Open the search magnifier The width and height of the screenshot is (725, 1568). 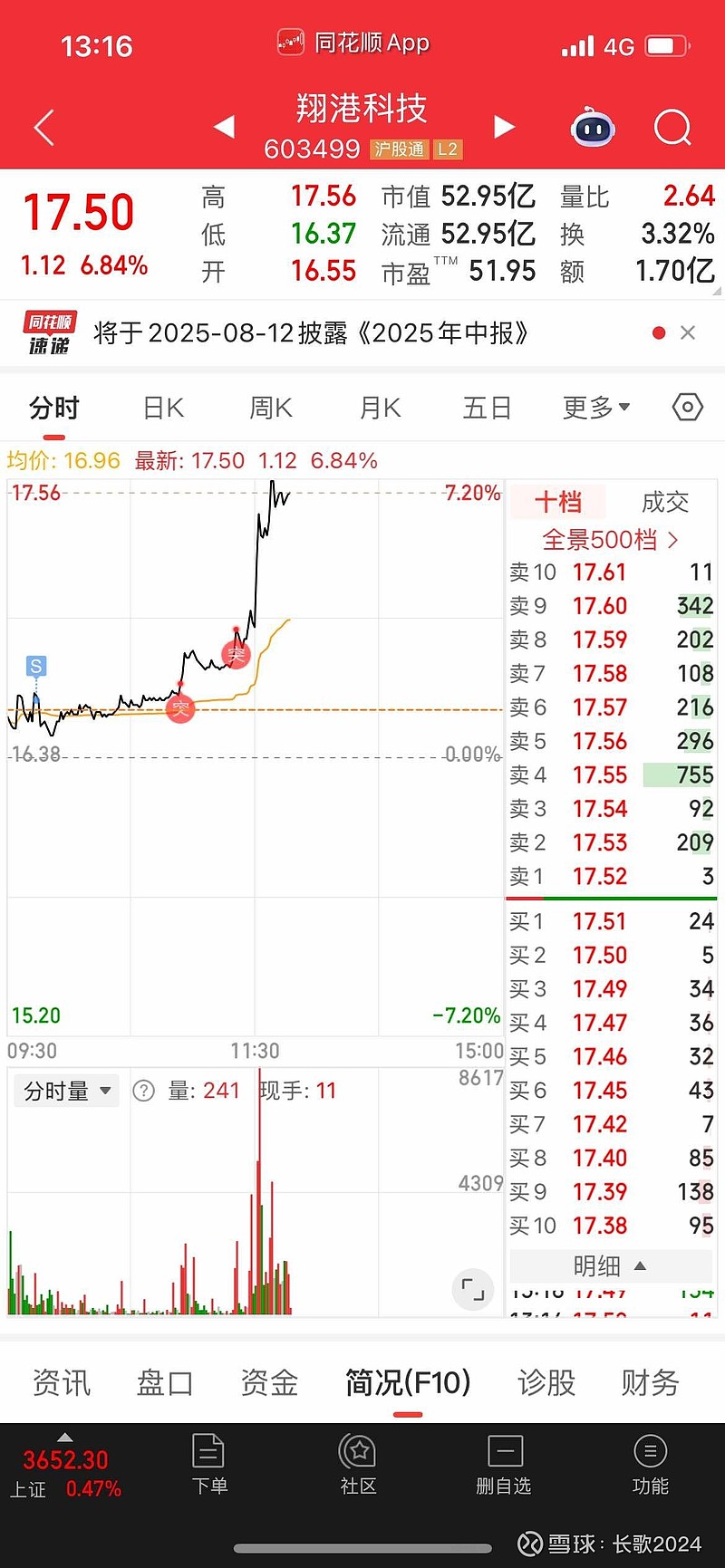click(x=672, y=128)
